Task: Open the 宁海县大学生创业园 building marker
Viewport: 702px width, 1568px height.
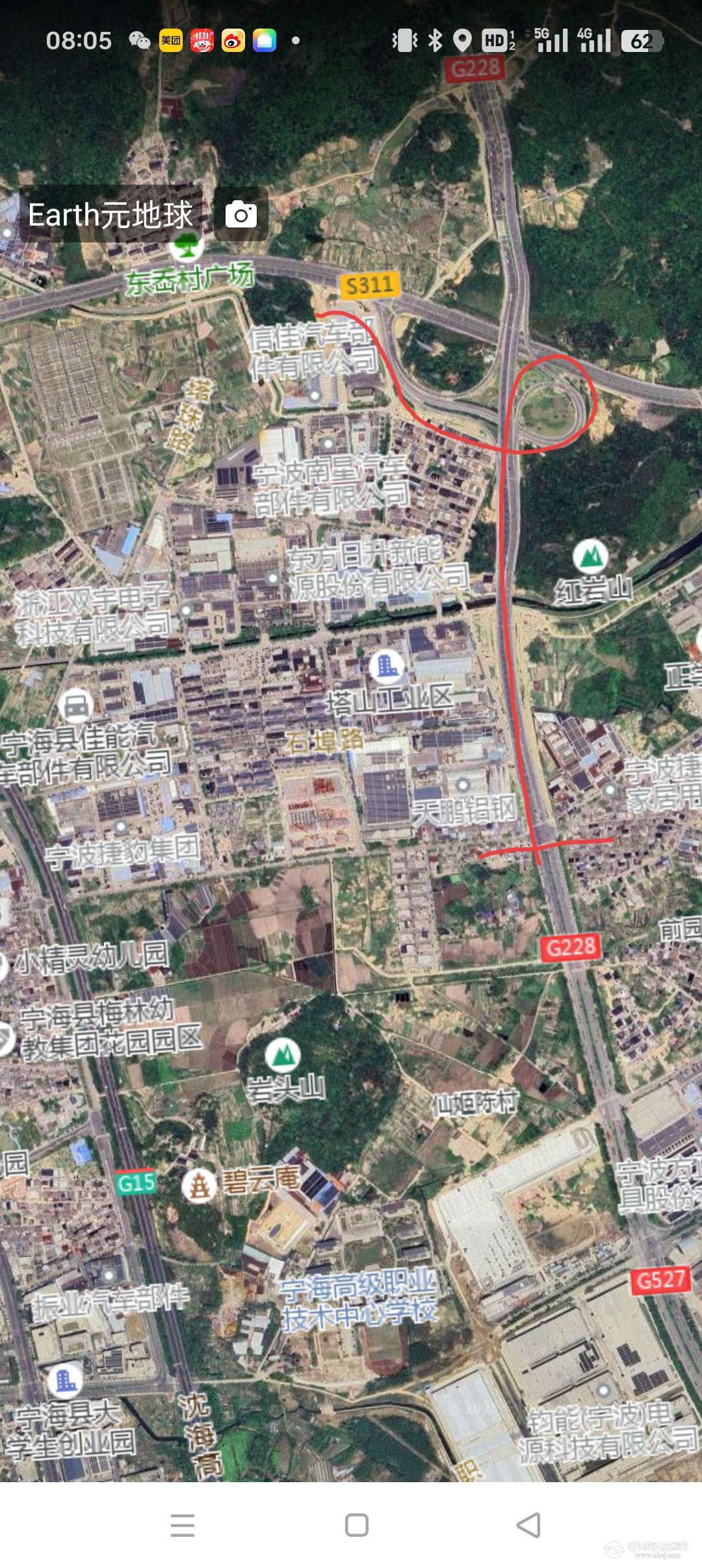Action: click(x=65, y=1380)
